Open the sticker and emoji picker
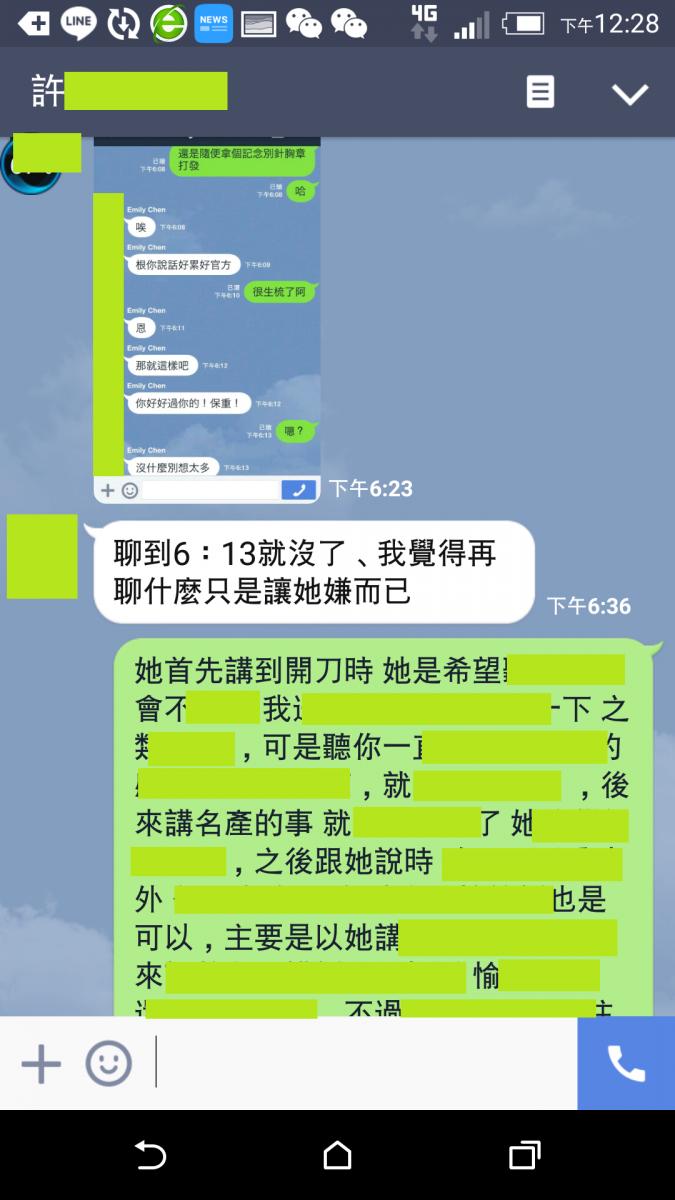The image size is (675, 1200). 108,1064
